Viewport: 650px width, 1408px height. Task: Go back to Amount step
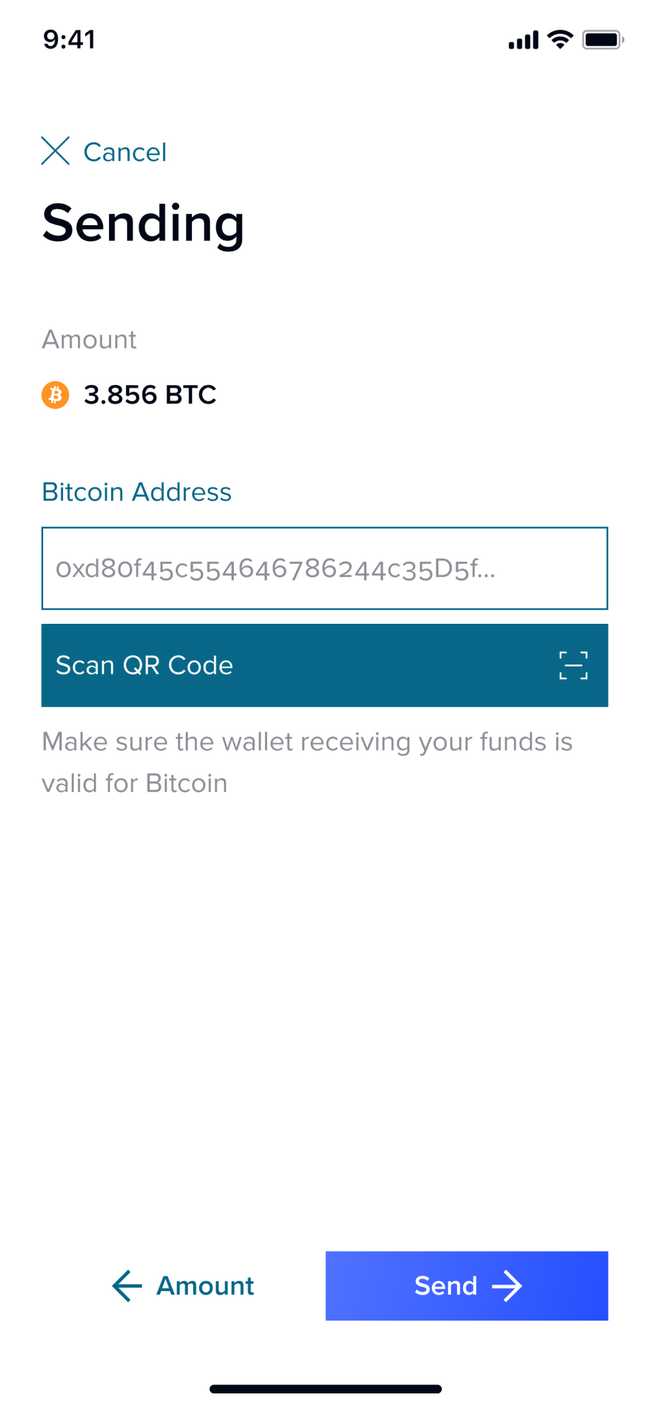pos(184,1286)
